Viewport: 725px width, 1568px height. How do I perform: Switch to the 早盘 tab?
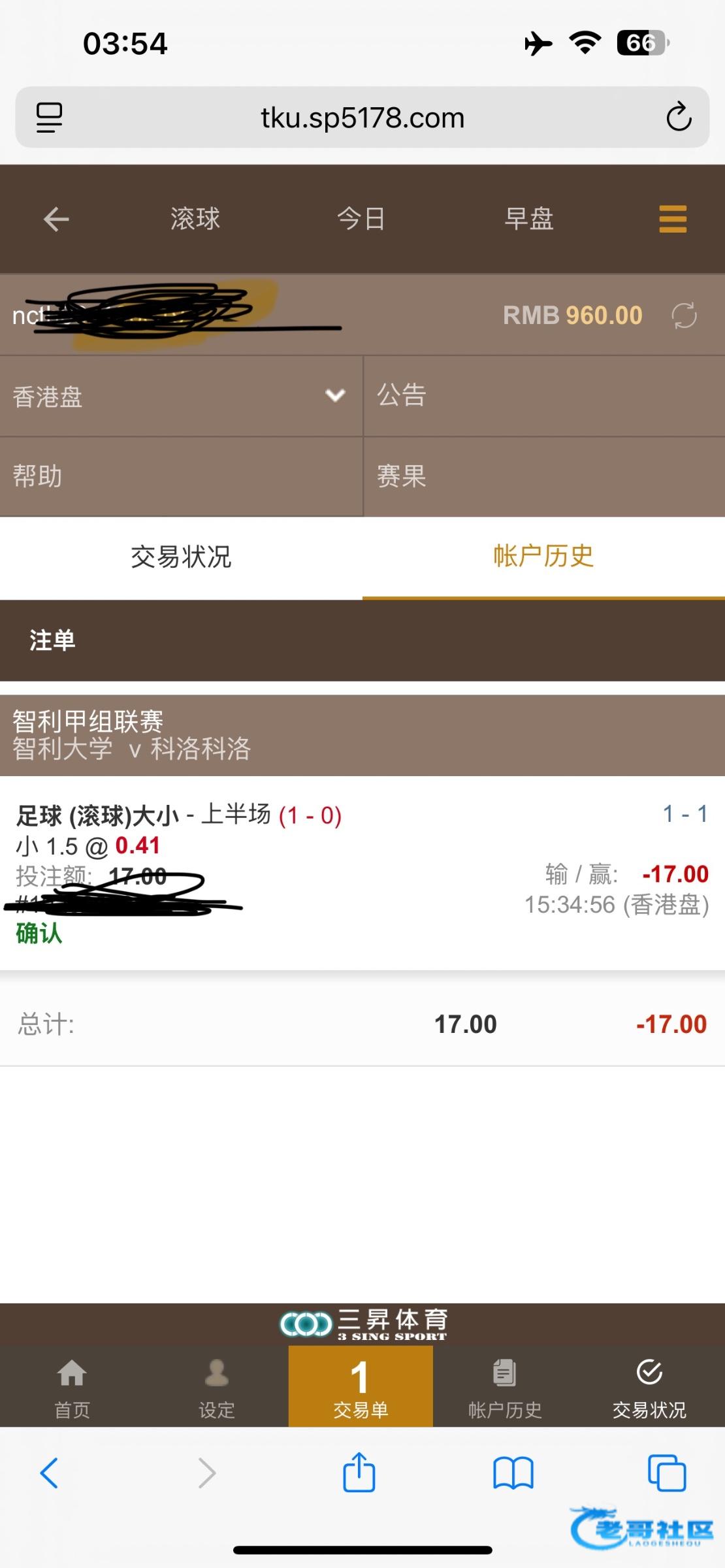click(528, 219)
